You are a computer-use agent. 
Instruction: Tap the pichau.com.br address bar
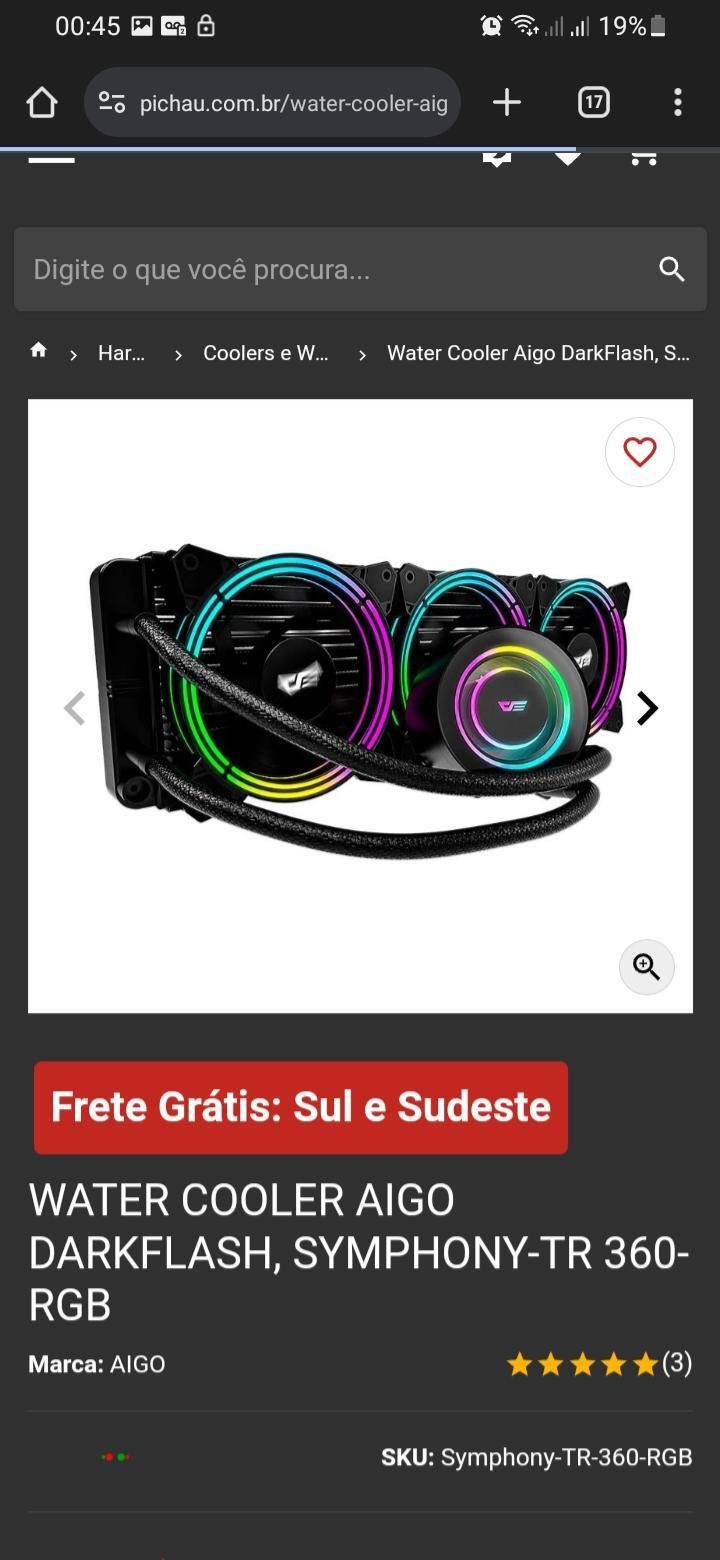[x=272, y=102]
